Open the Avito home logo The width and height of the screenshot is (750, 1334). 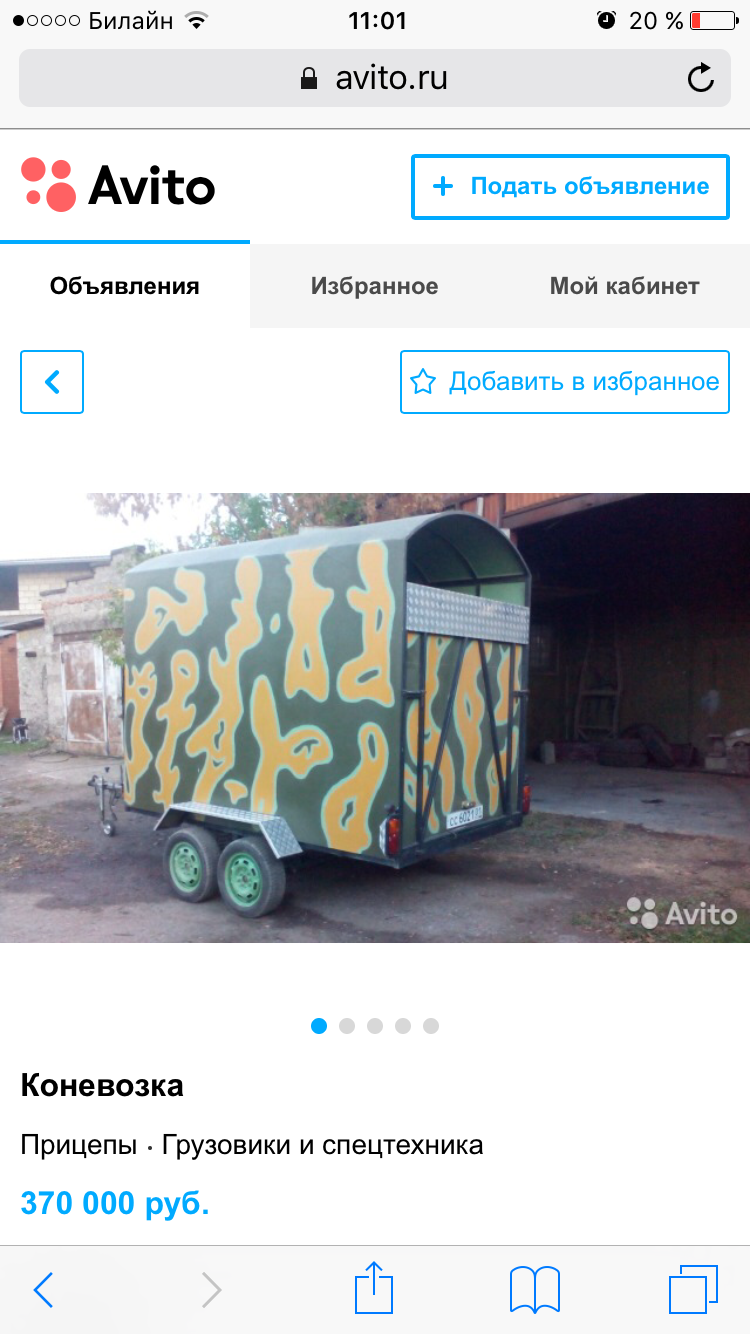click(118, 185)
